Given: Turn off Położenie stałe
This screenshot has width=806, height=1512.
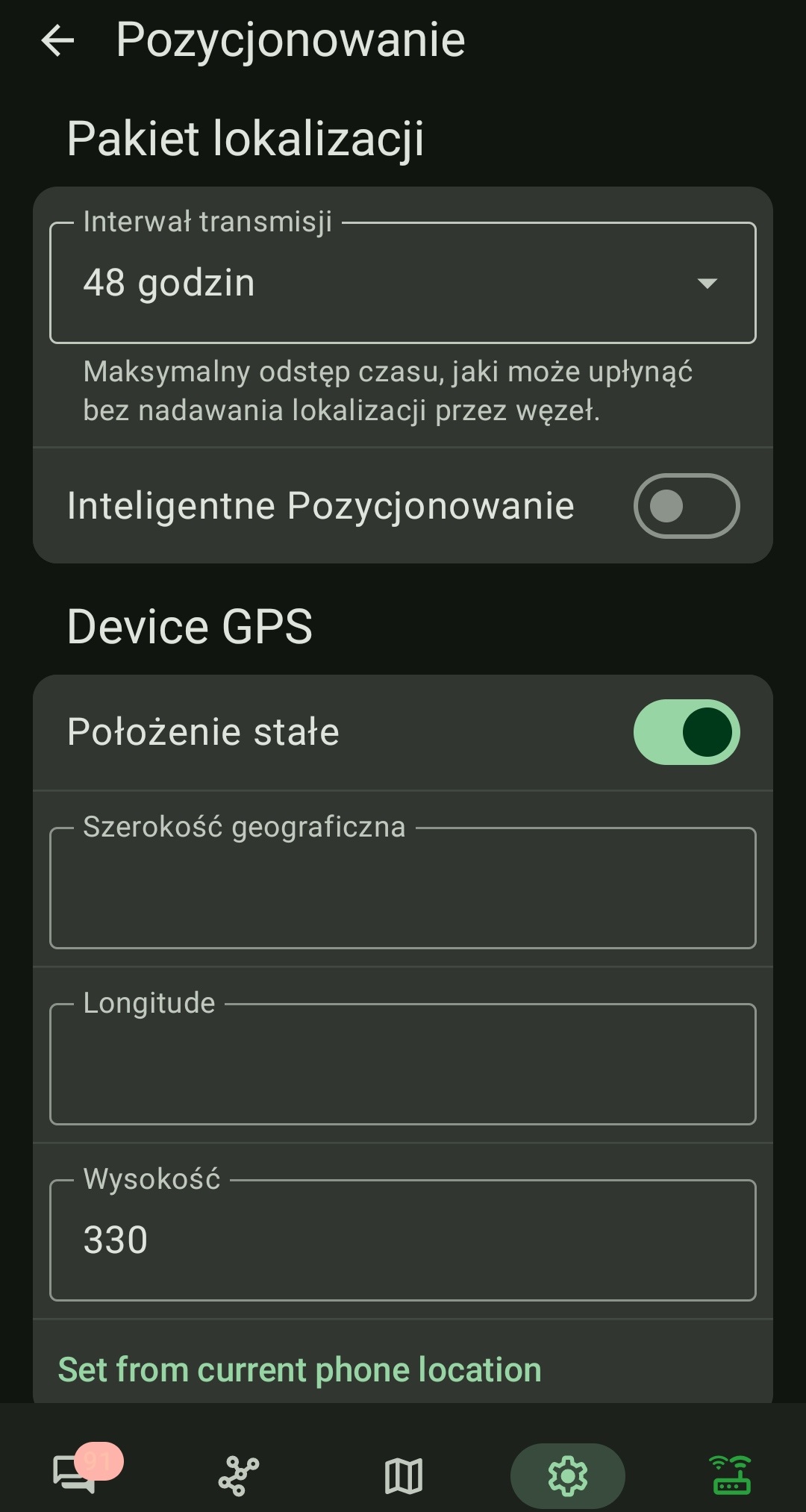Looking at the screenshot, I should [x=686, y=732].
